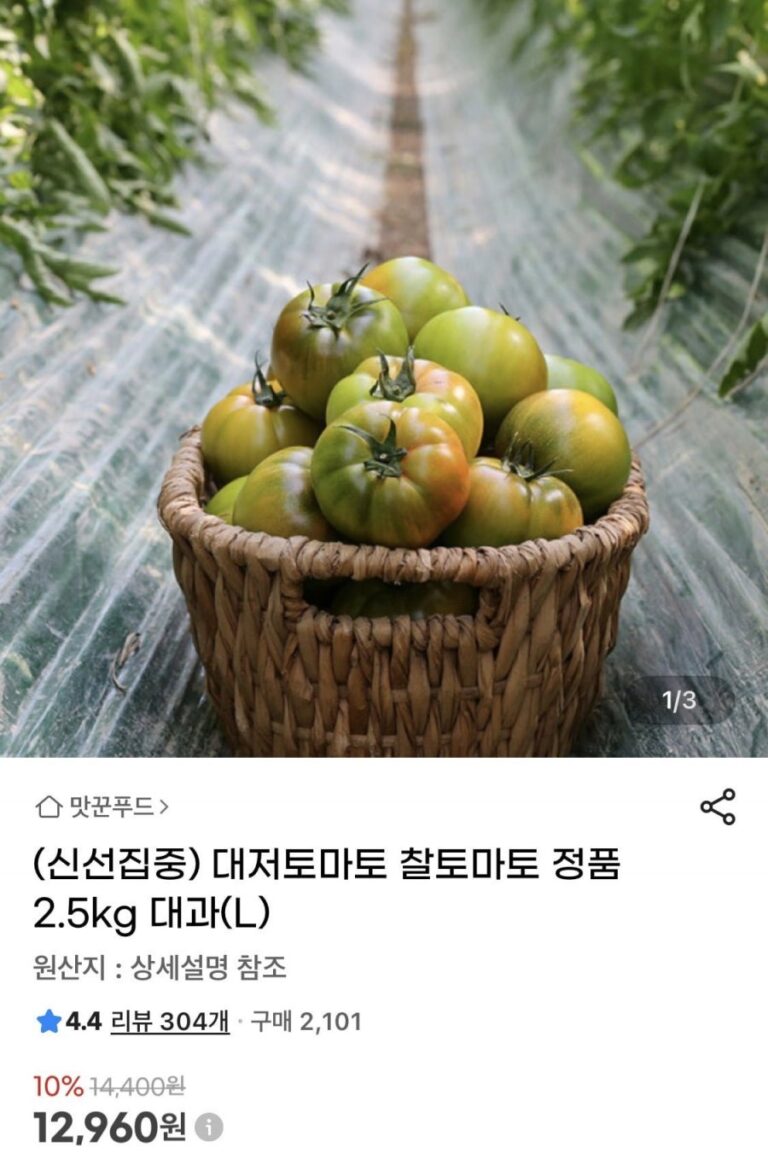Viewport: 768px width, 1159px height.
Task: Open the 리뷰 304개 reviews link
Action: click(170, 1021)
